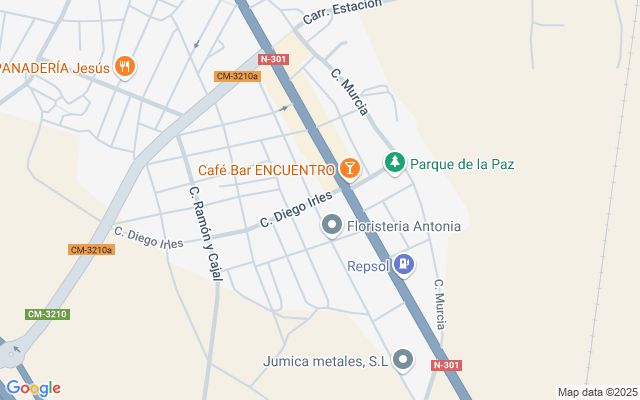Select the Café Bar ENCUENTRO marker
The width and height of the screenshot is (640, 400).
[349, 169]
